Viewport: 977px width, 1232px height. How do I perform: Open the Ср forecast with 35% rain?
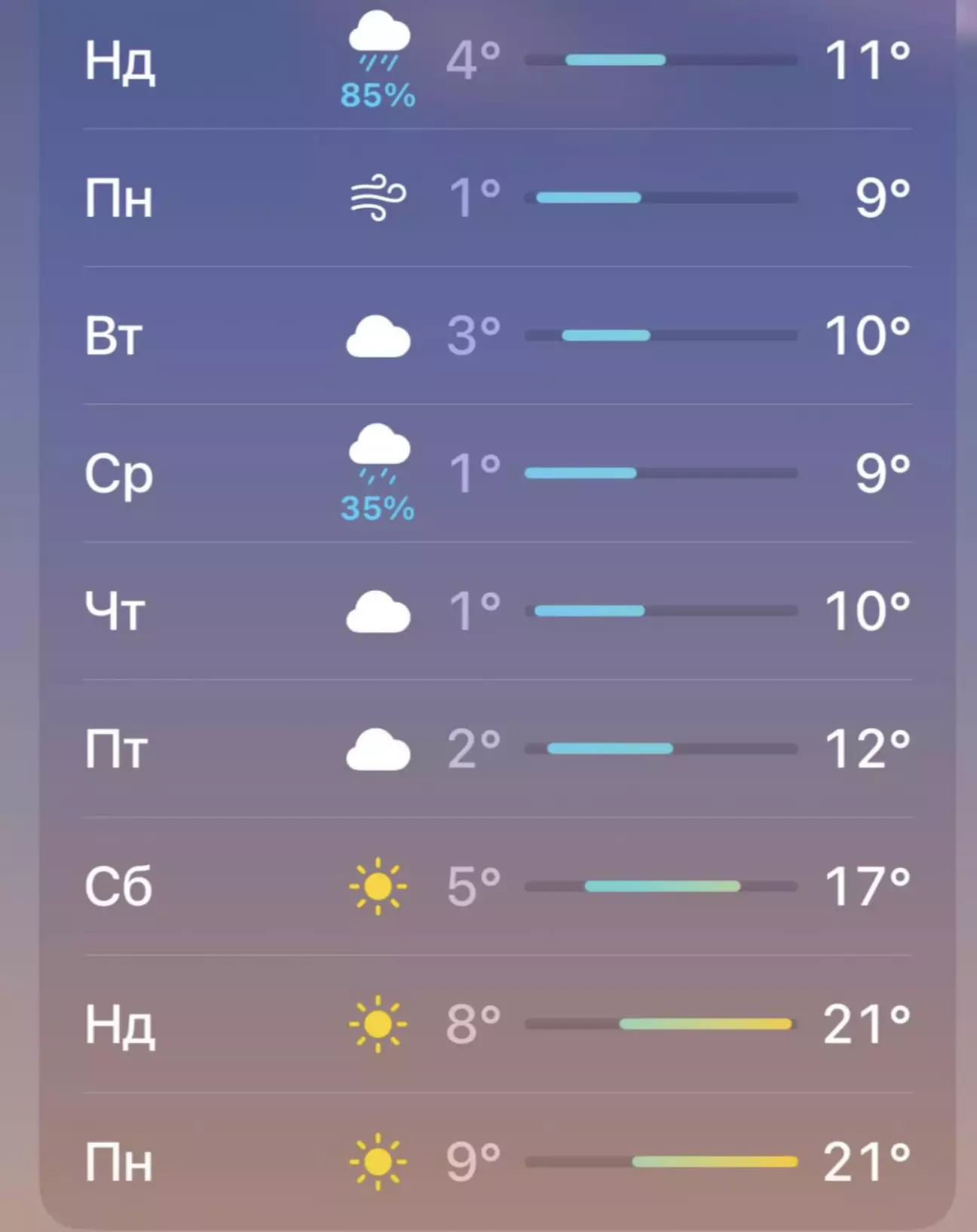498,473
